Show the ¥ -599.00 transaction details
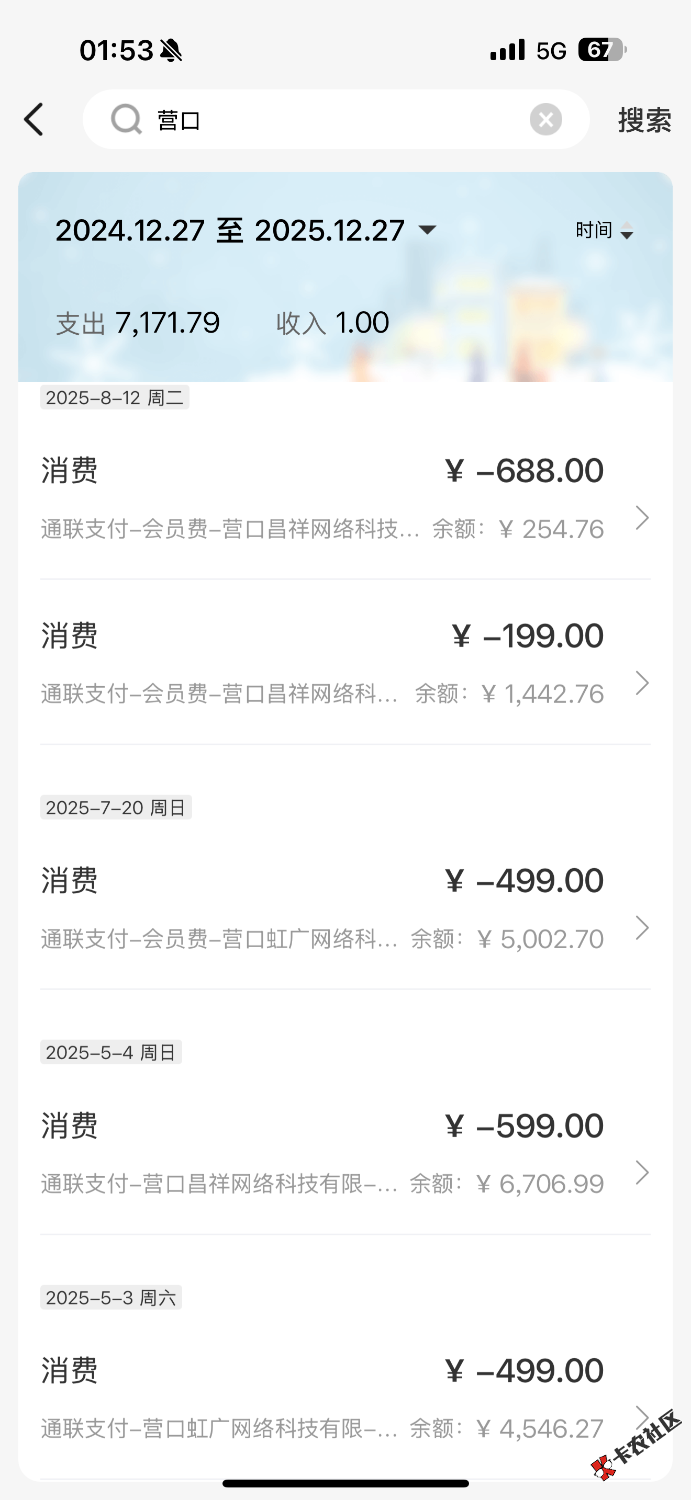This screenshot has height=1500, width=691. pyautogui.click(x=345, y=1153)
